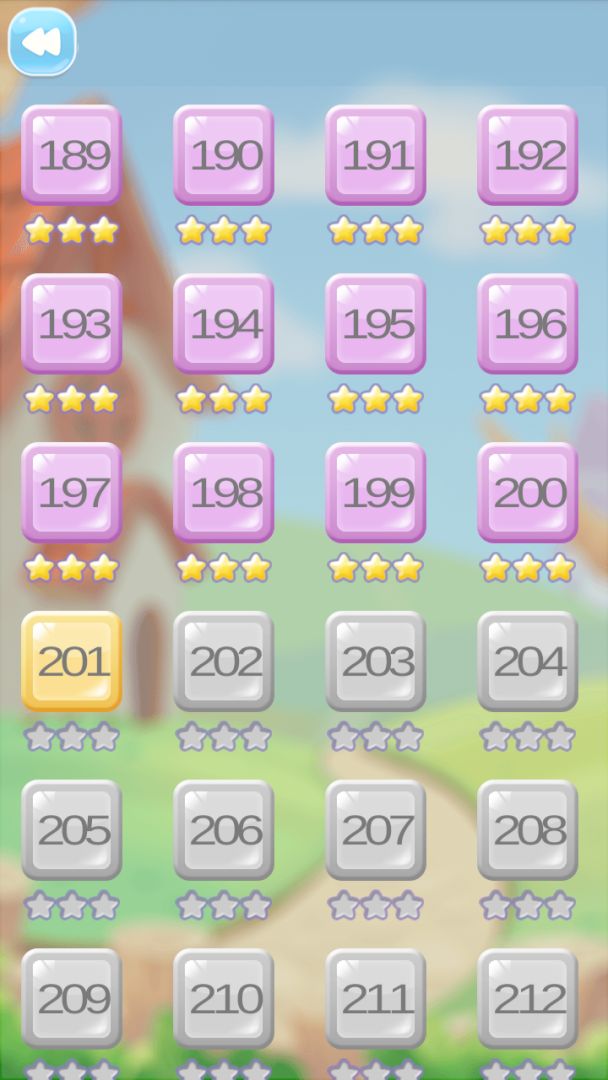Select level 196
This screenshot has height=1080, width=608.
(x=528, y=324)
